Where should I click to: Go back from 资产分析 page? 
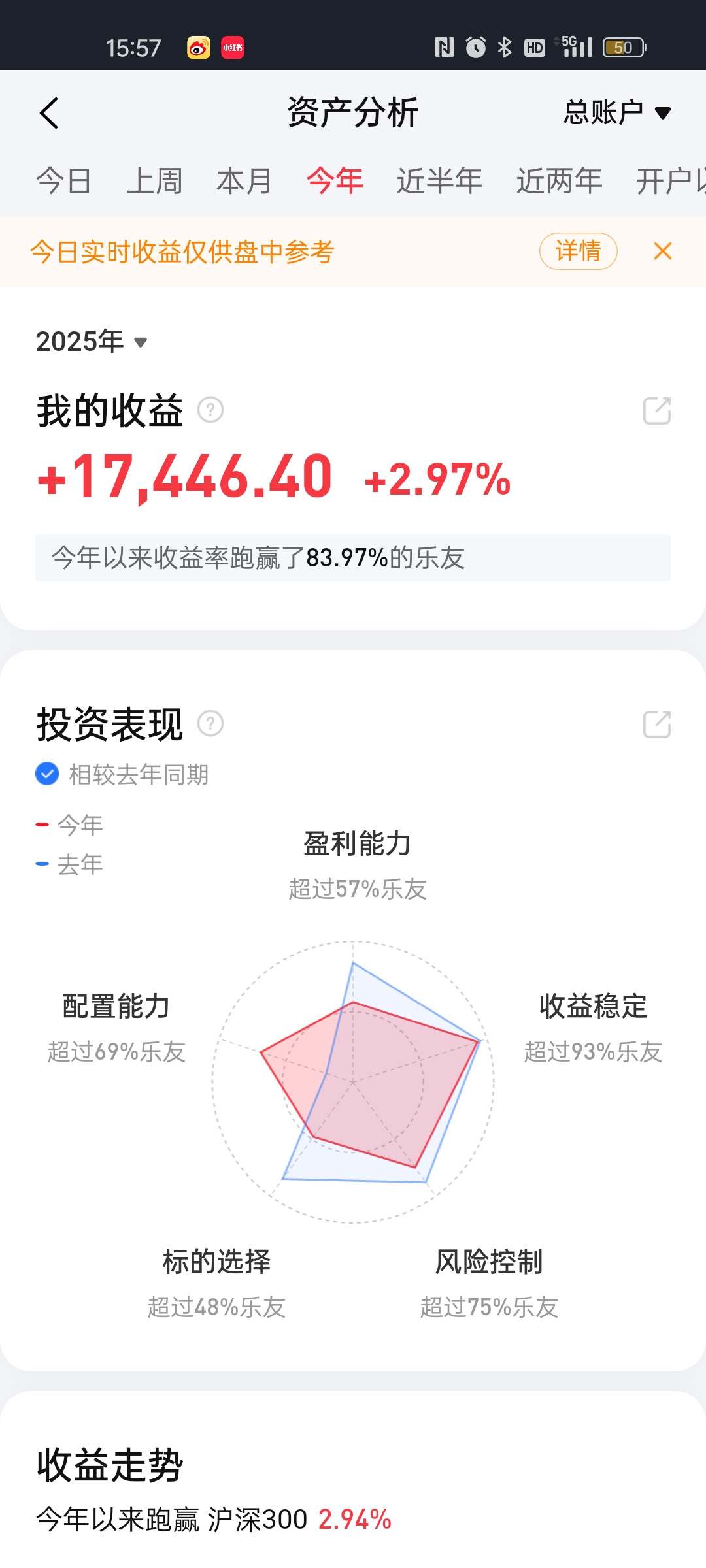pos(49,113)
